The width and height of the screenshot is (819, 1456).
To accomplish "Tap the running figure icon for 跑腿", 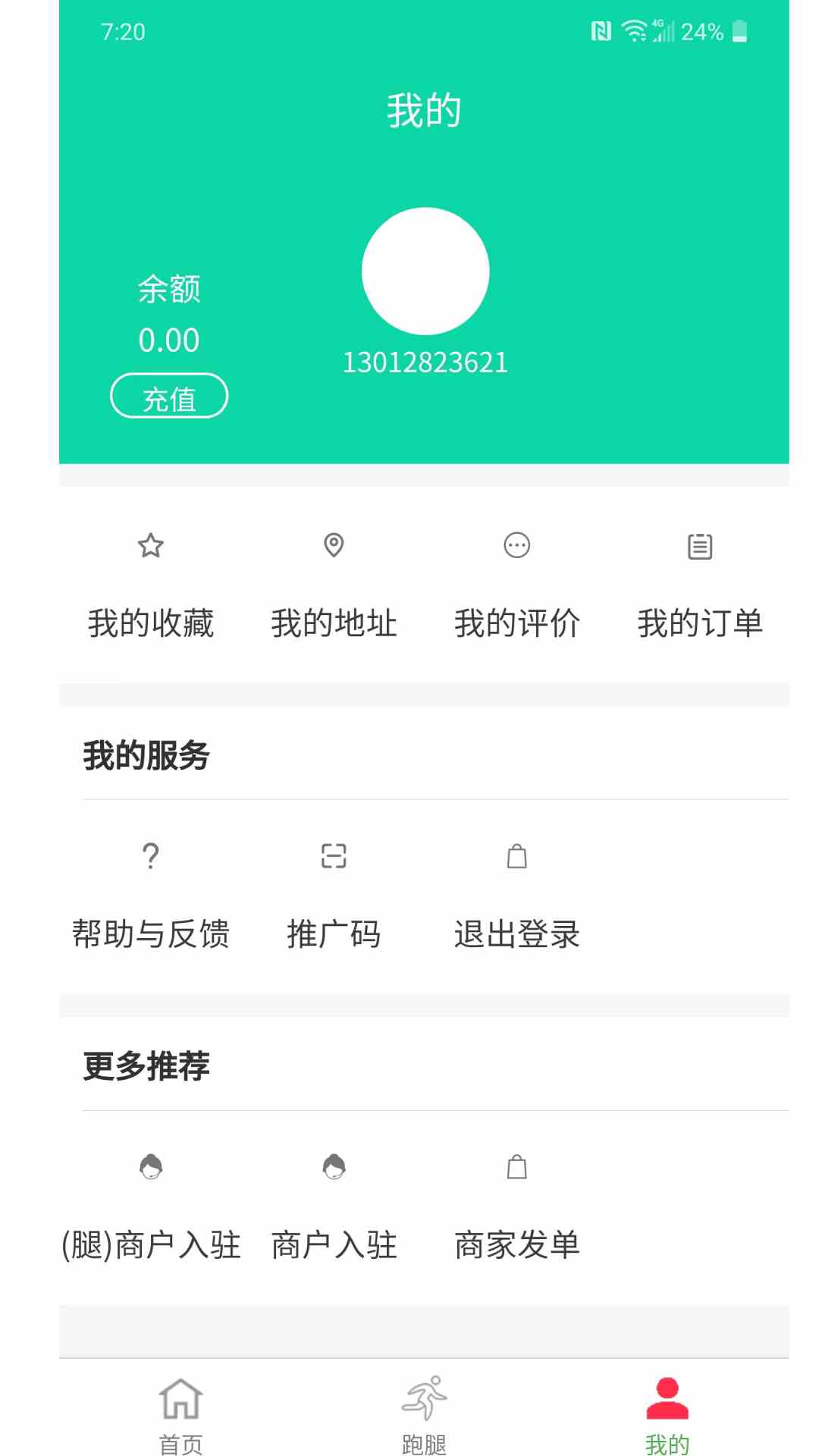I will [x=425, y=1404].
